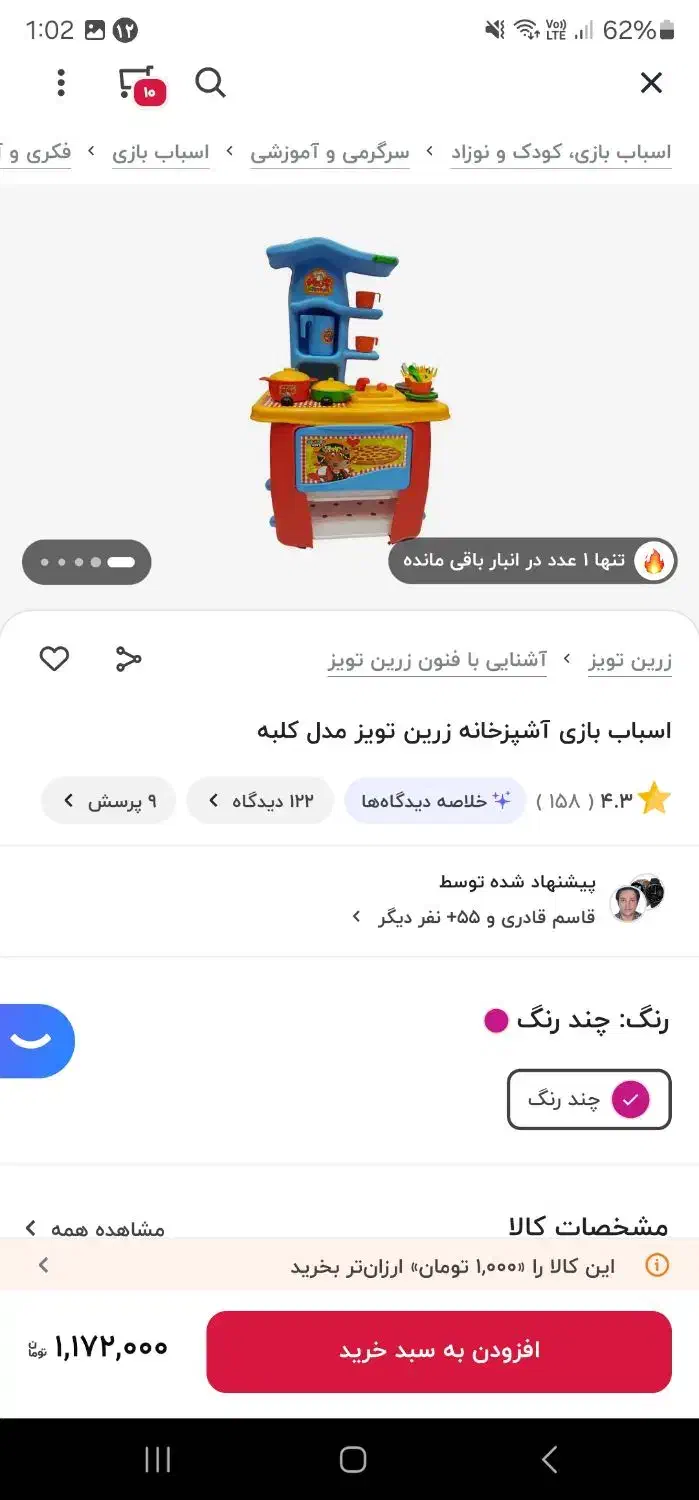The width and height of the screenshot is (699, 1500).
Task: Open the خلاصه دیدگاه‌ها reviews summary chip
Action: point(435,801)
